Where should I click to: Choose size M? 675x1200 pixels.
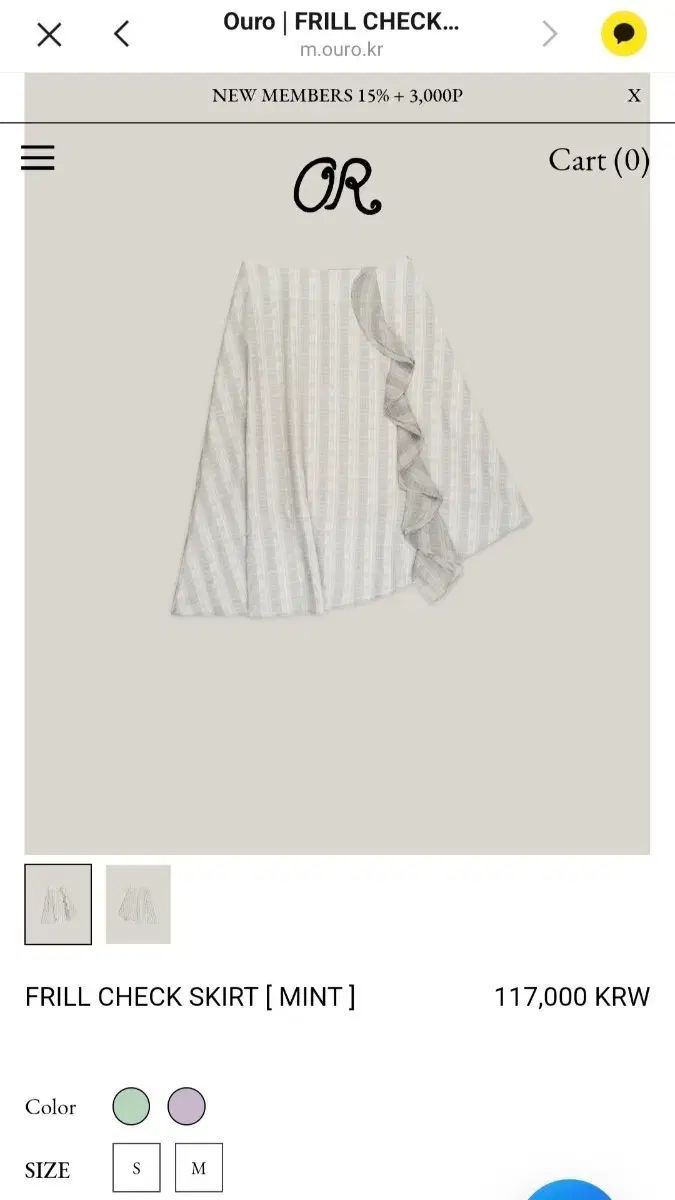tap(198, 1168)
